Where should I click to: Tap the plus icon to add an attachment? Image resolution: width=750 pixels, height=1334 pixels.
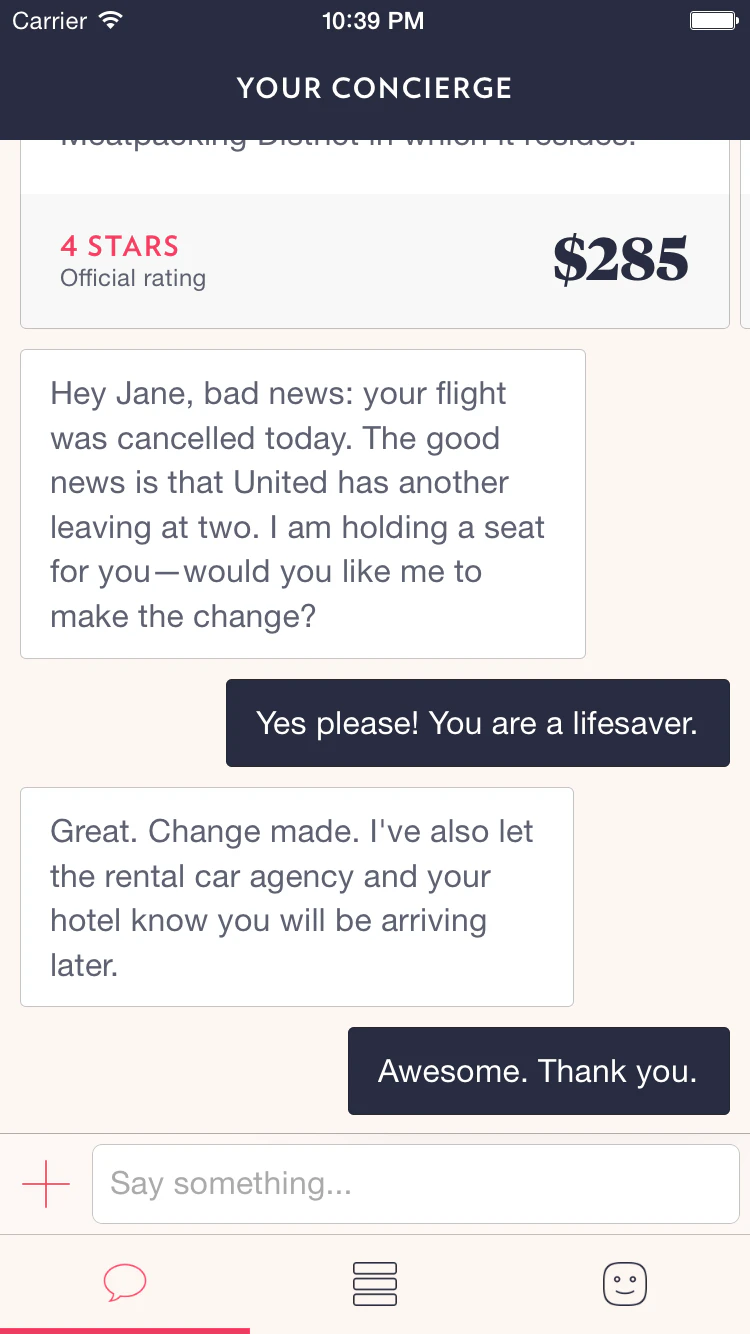[x=46, y=1184]
